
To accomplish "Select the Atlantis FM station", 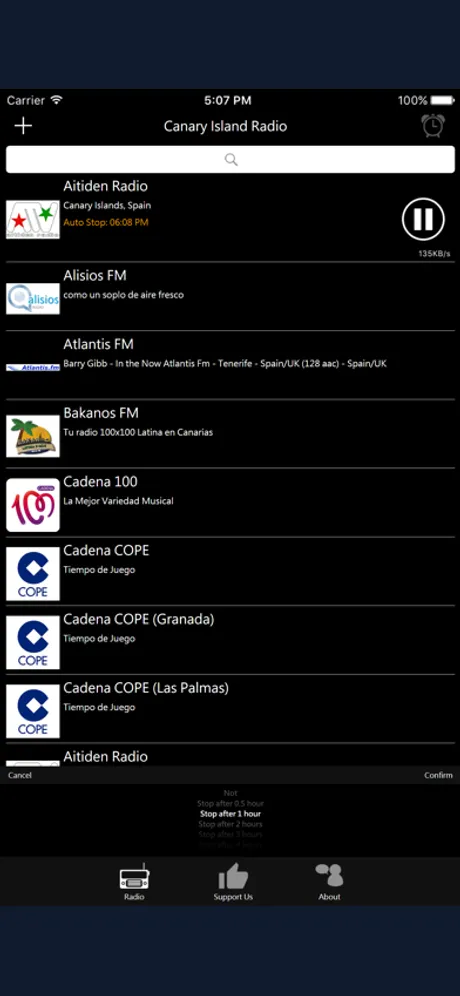I will 230,365.
